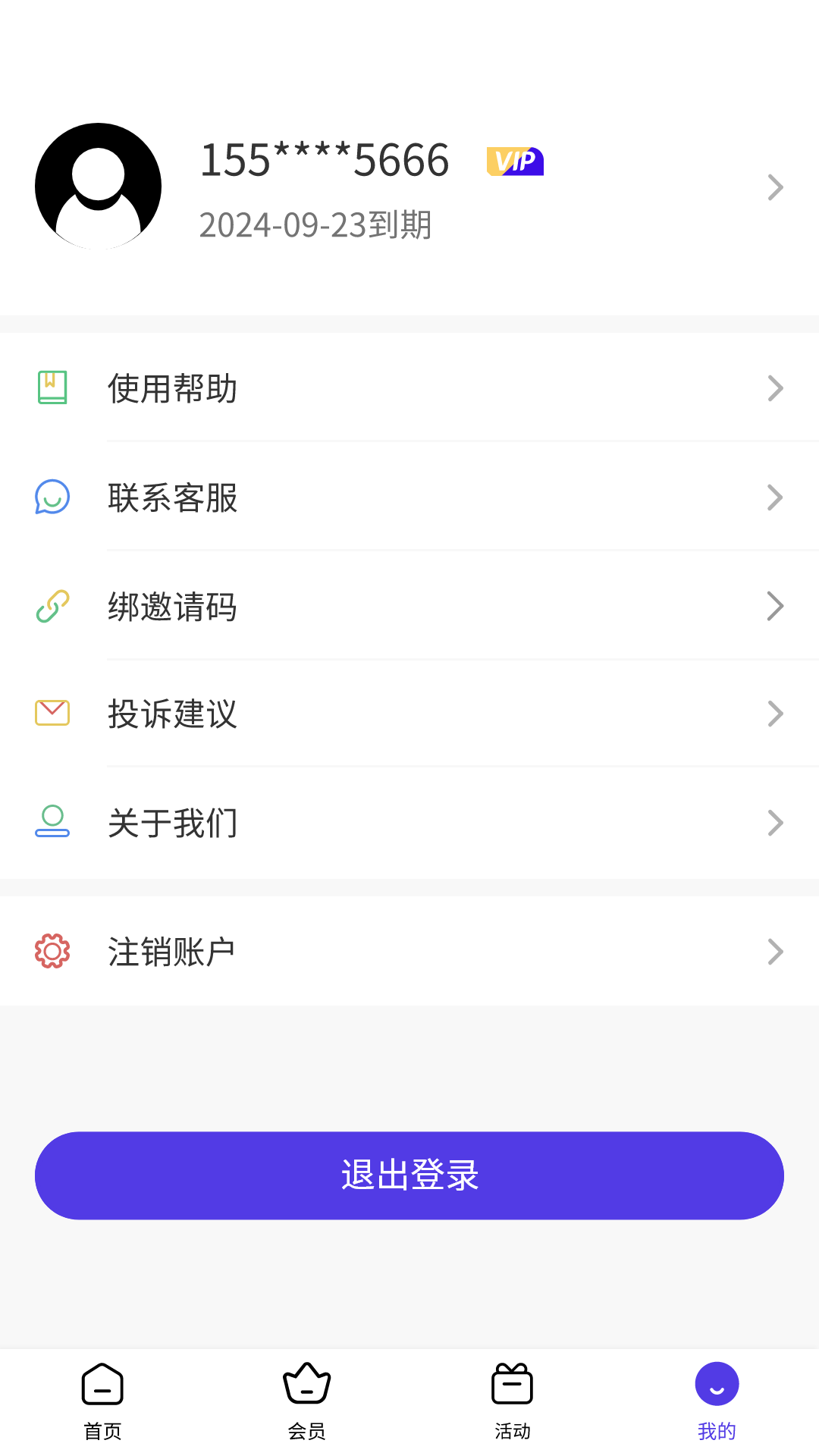
Task: Tap the 155****5666 phone number
Action: coord(325,159)
